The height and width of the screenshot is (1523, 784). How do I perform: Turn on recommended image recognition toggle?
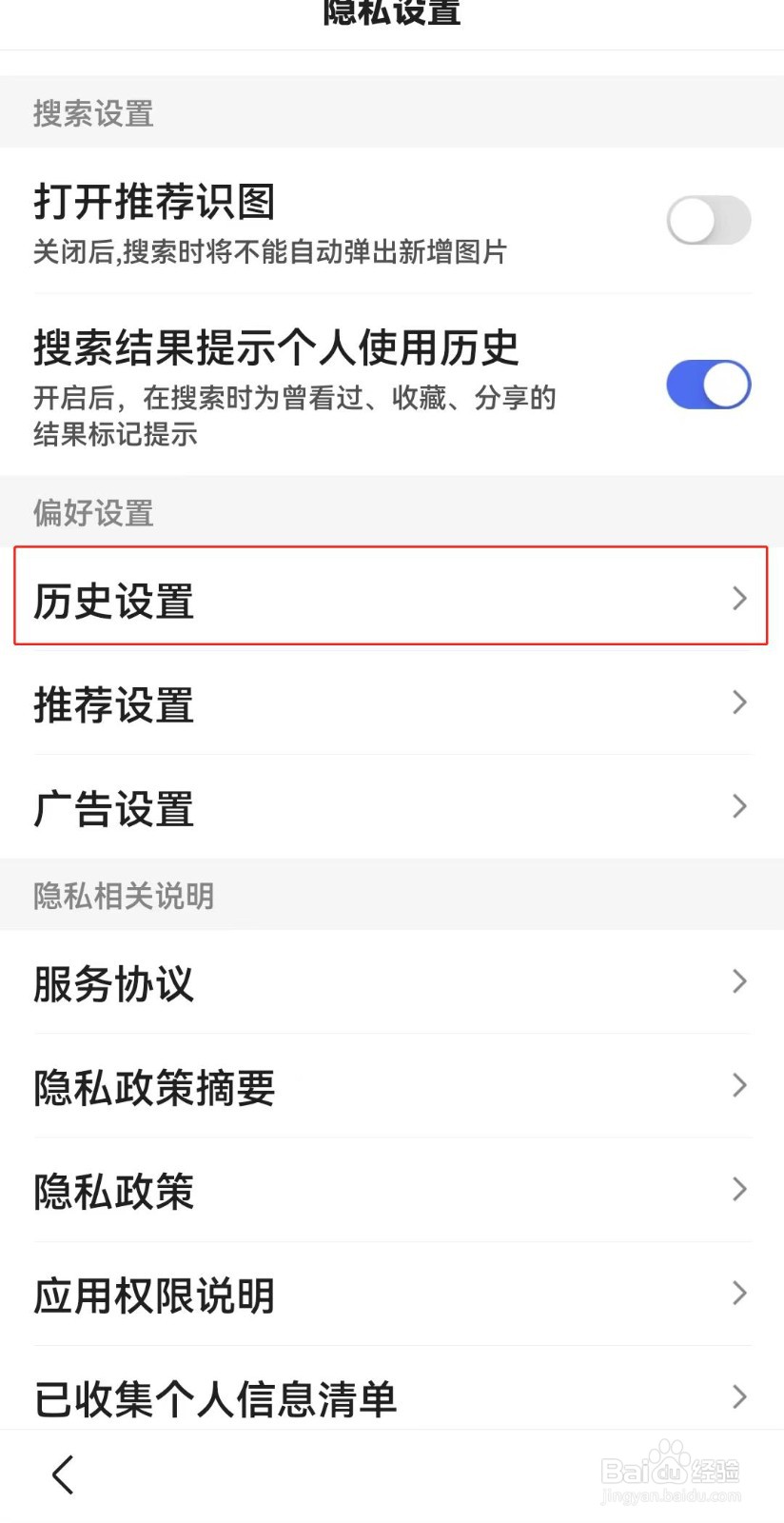(x=708, y=220)
